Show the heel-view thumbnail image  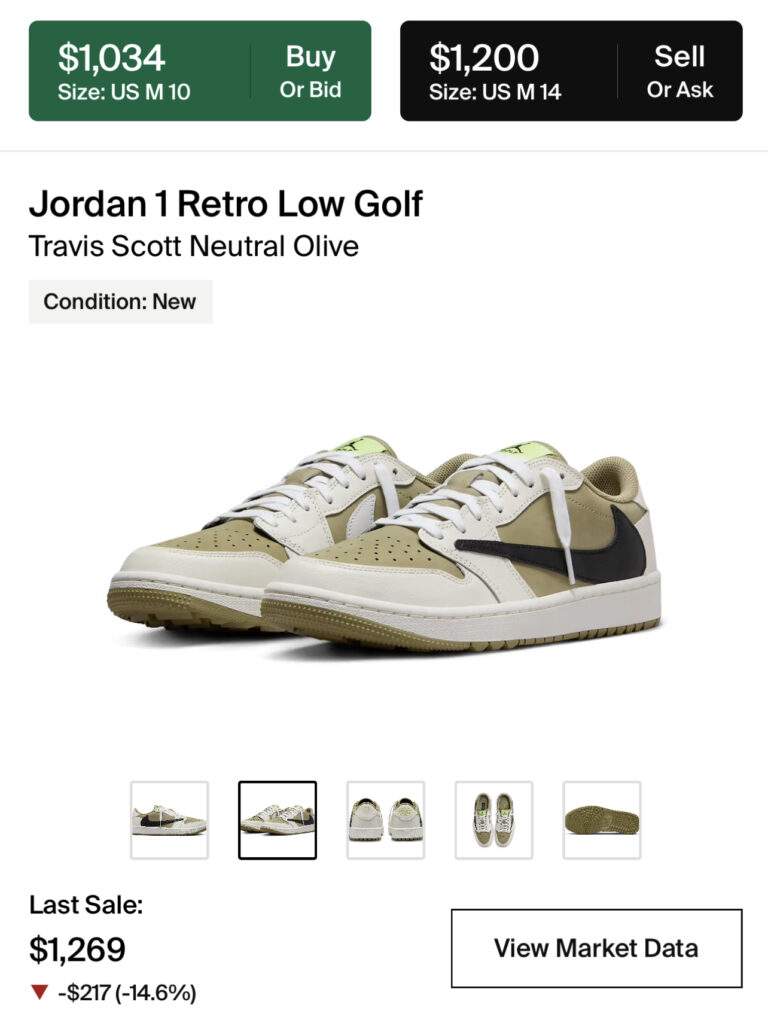[386, 820]
